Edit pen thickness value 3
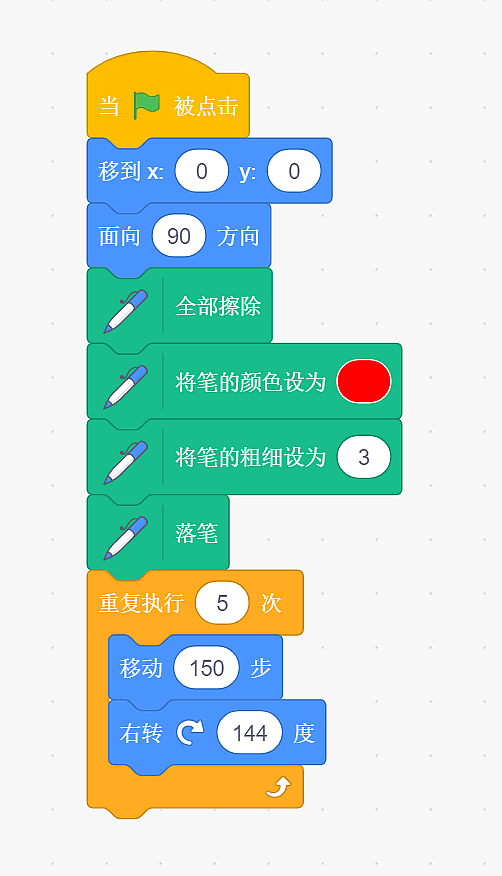 point(364,457)
